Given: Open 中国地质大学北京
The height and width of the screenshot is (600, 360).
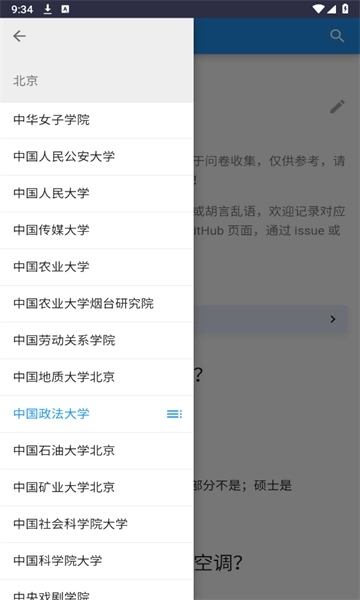Looking at the screenshot, I should tap(96, 377).
